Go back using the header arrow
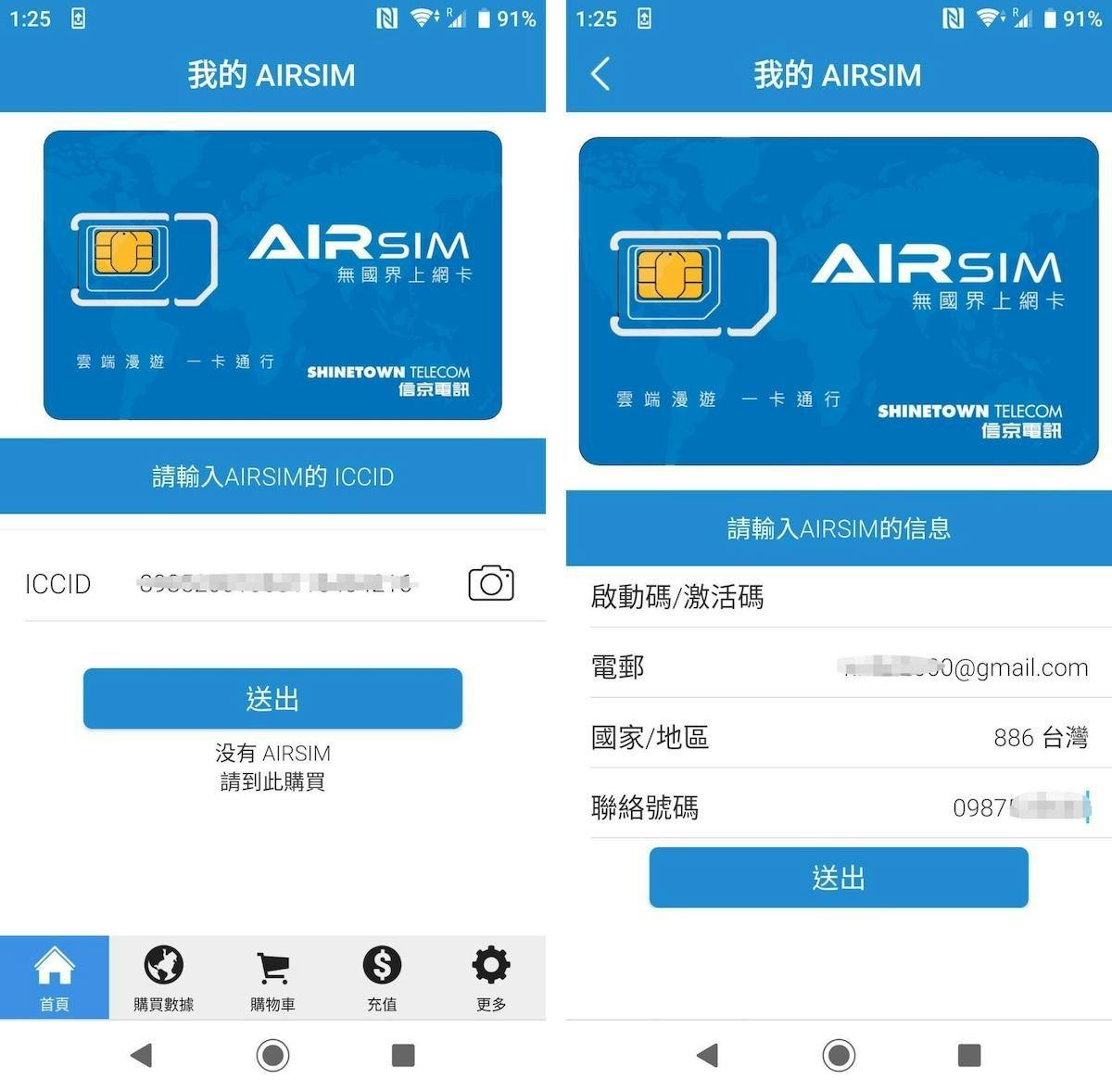The height and width of the screenshot is (1092, 1112). pos(600,74)
